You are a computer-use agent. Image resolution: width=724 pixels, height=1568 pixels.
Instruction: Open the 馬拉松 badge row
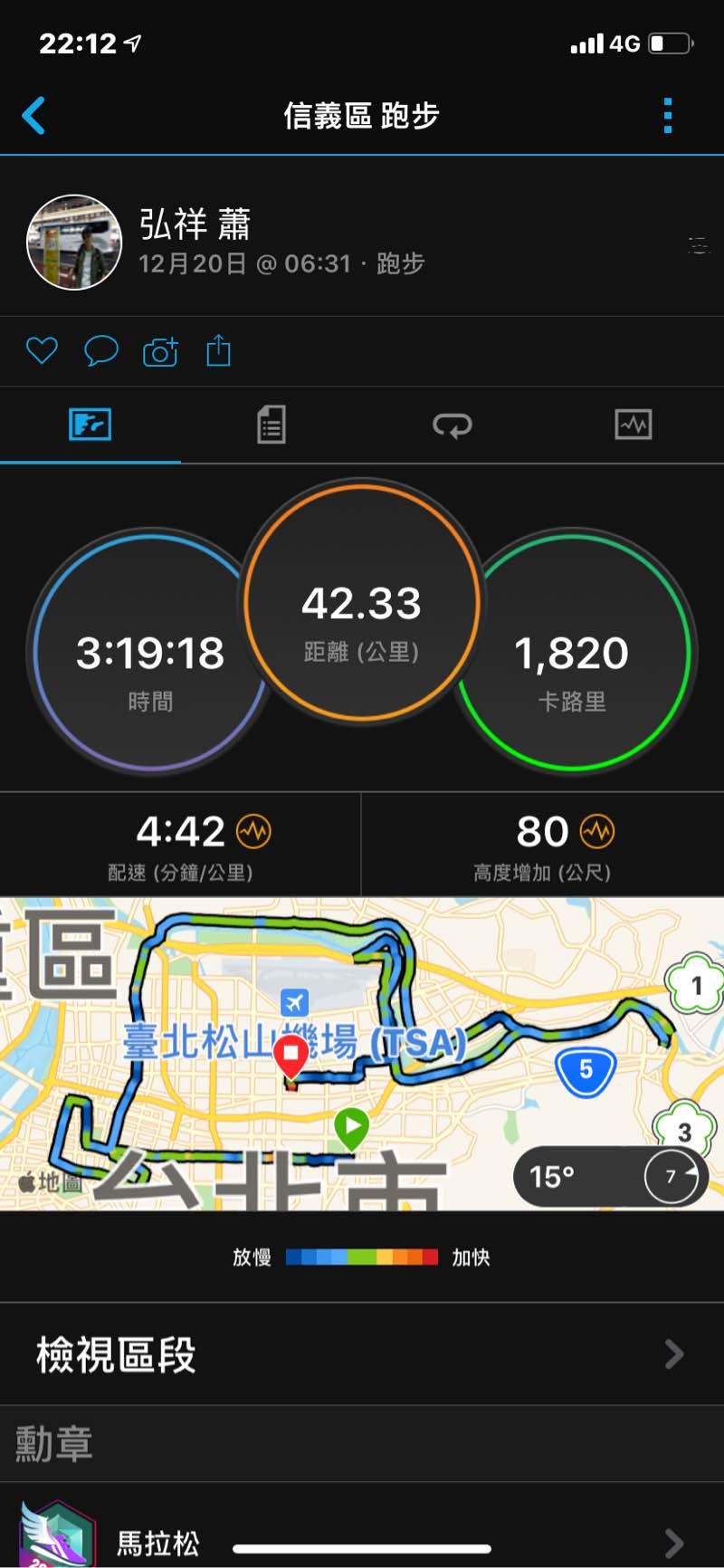coord(362,1539)
